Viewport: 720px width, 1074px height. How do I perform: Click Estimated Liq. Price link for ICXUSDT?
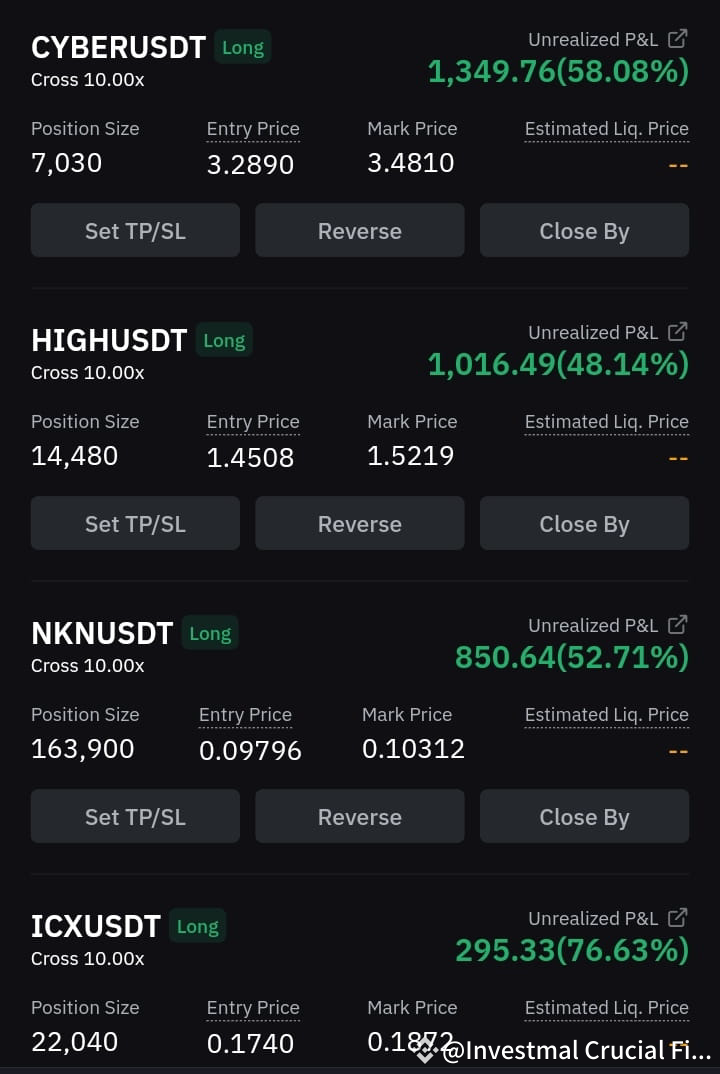(x=606, y=1007)
